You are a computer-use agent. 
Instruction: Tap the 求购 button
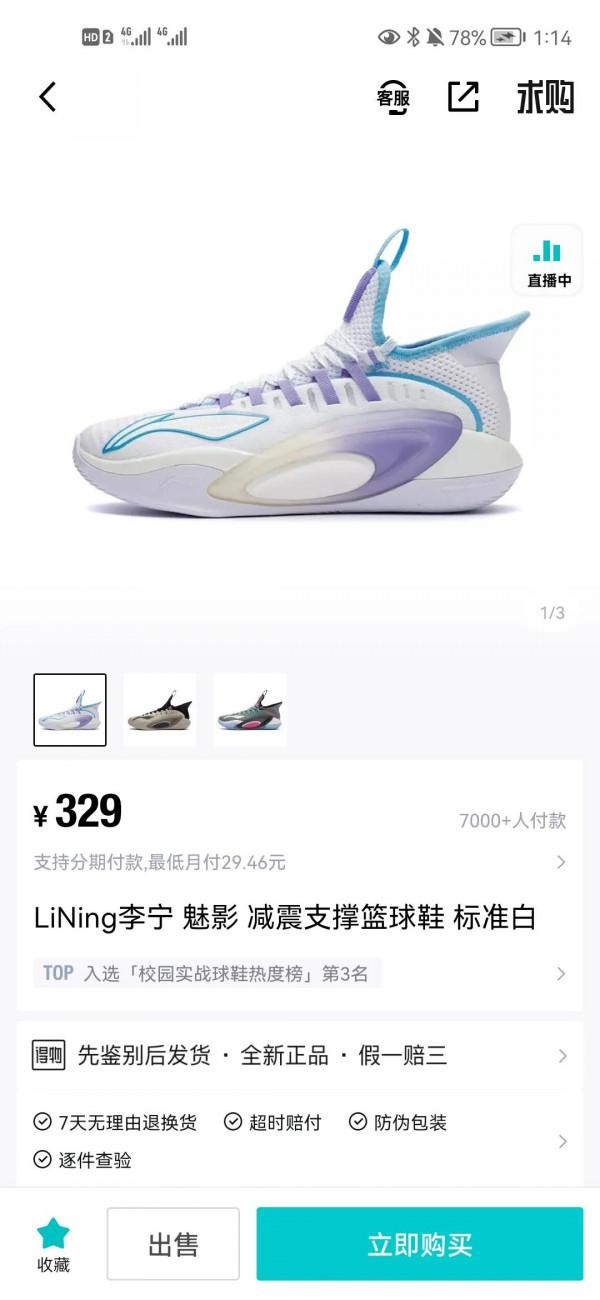coord(545,98)
